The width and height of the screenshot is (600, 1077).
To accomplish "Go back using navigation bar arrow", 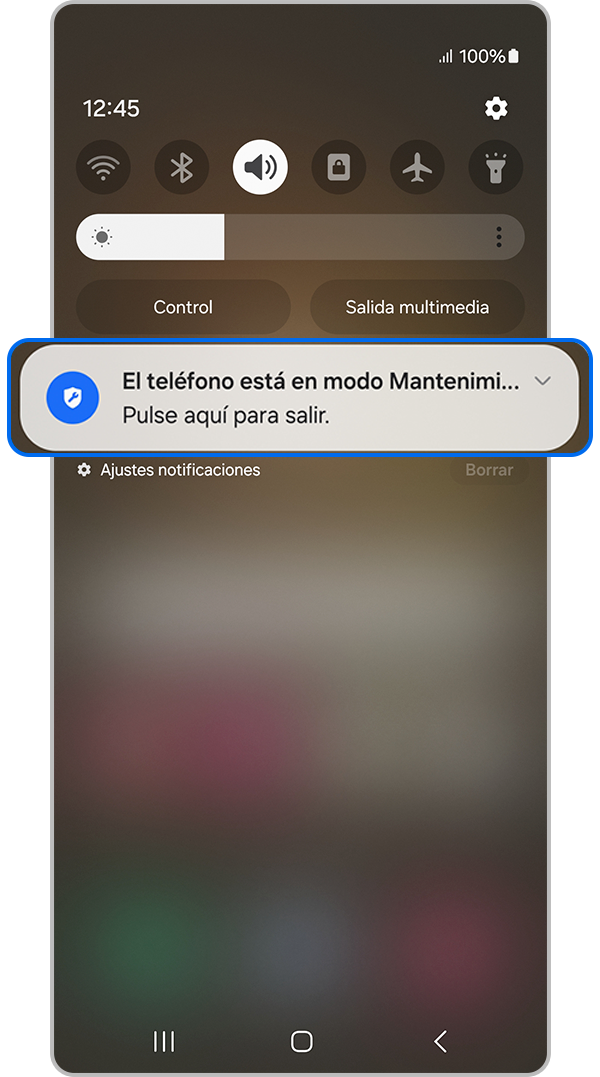I will pyautogui.click(x=440, y=1041).
